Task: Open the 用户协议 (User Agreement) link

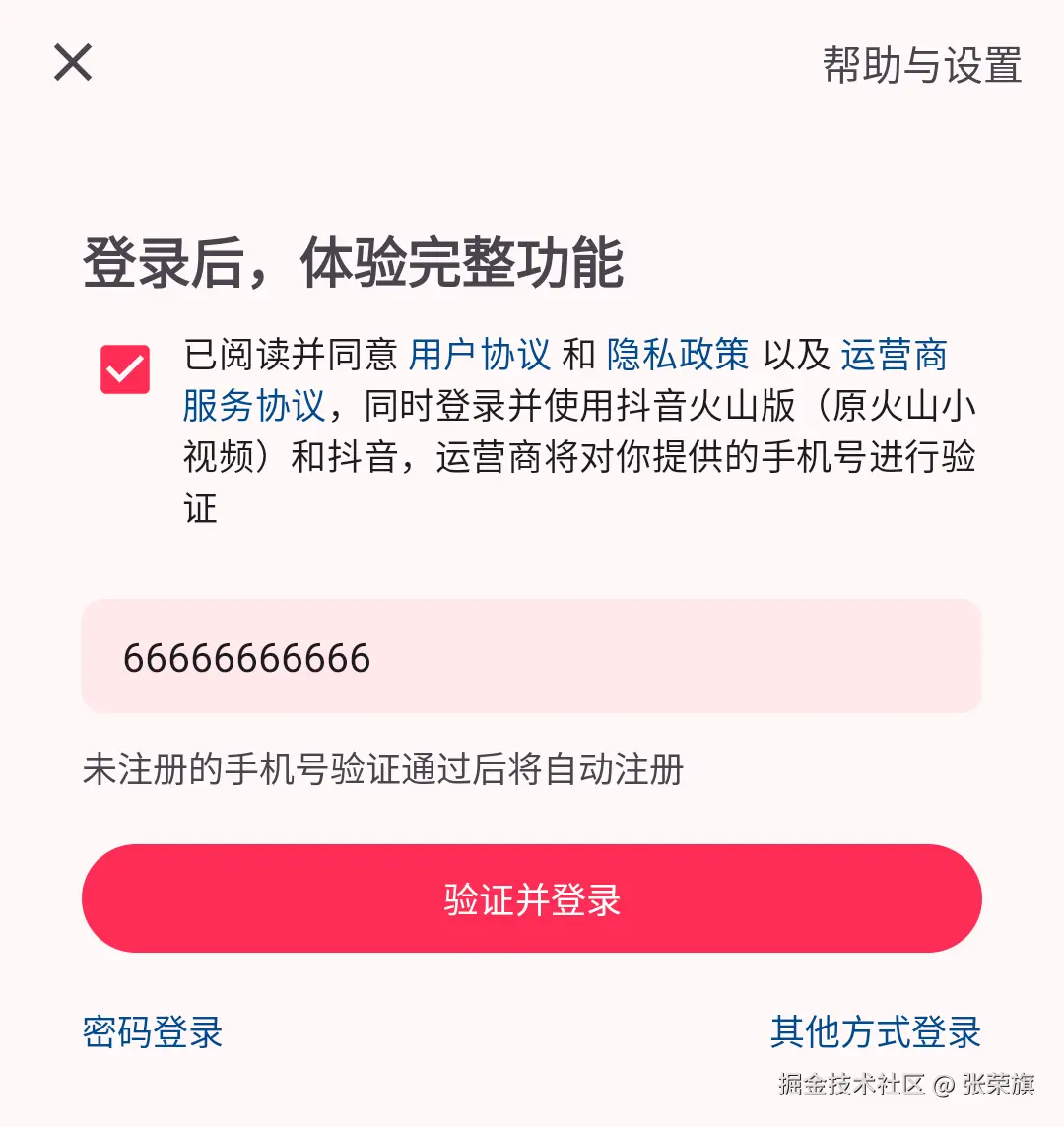Action: pos(480,354)
